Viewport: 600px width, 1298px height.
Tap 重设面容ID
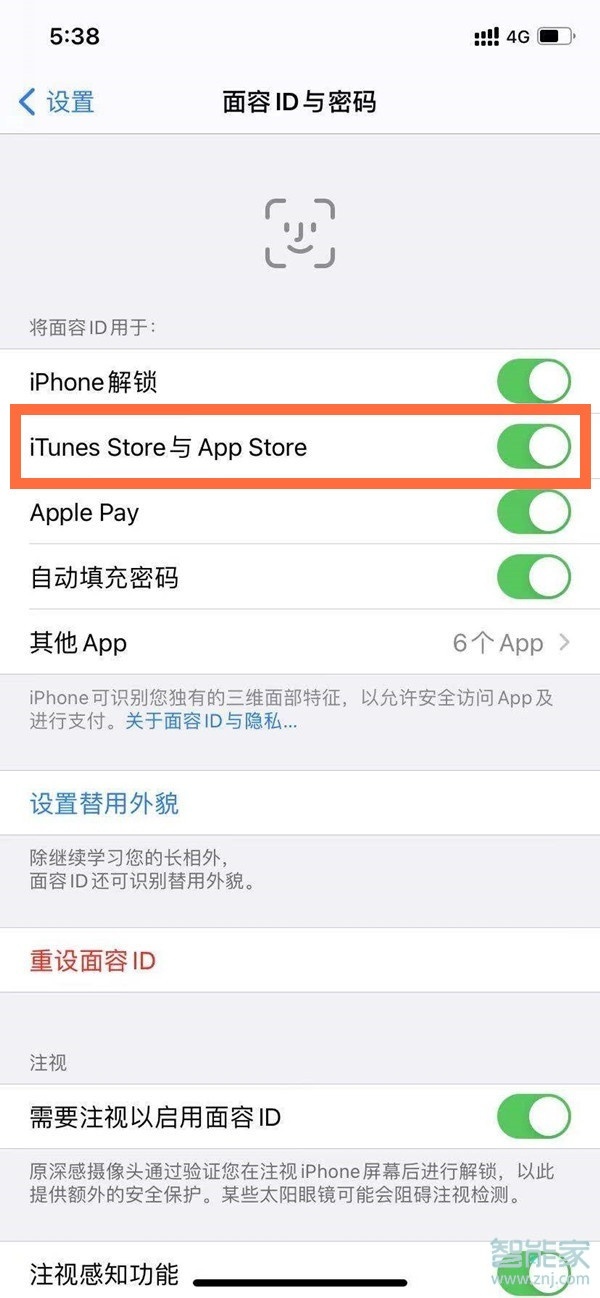tap(93, 961)
